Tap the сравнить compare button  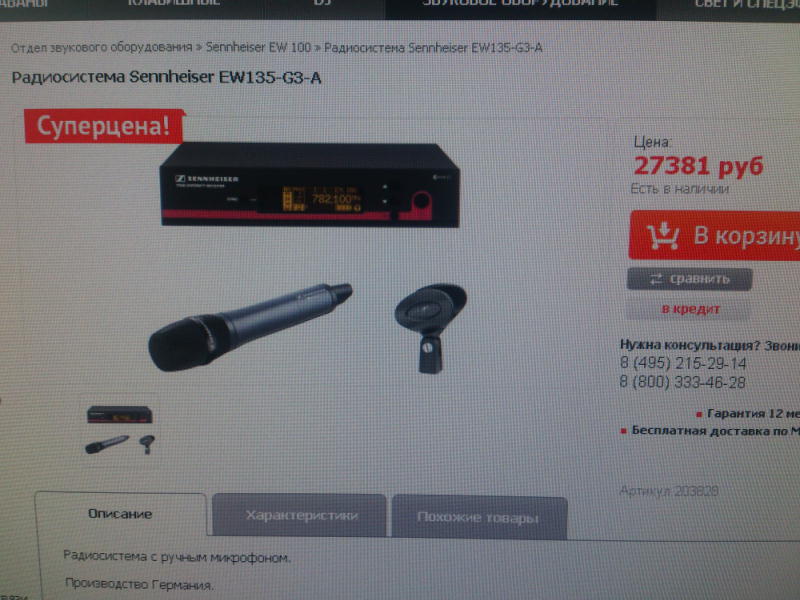(689, 279)
